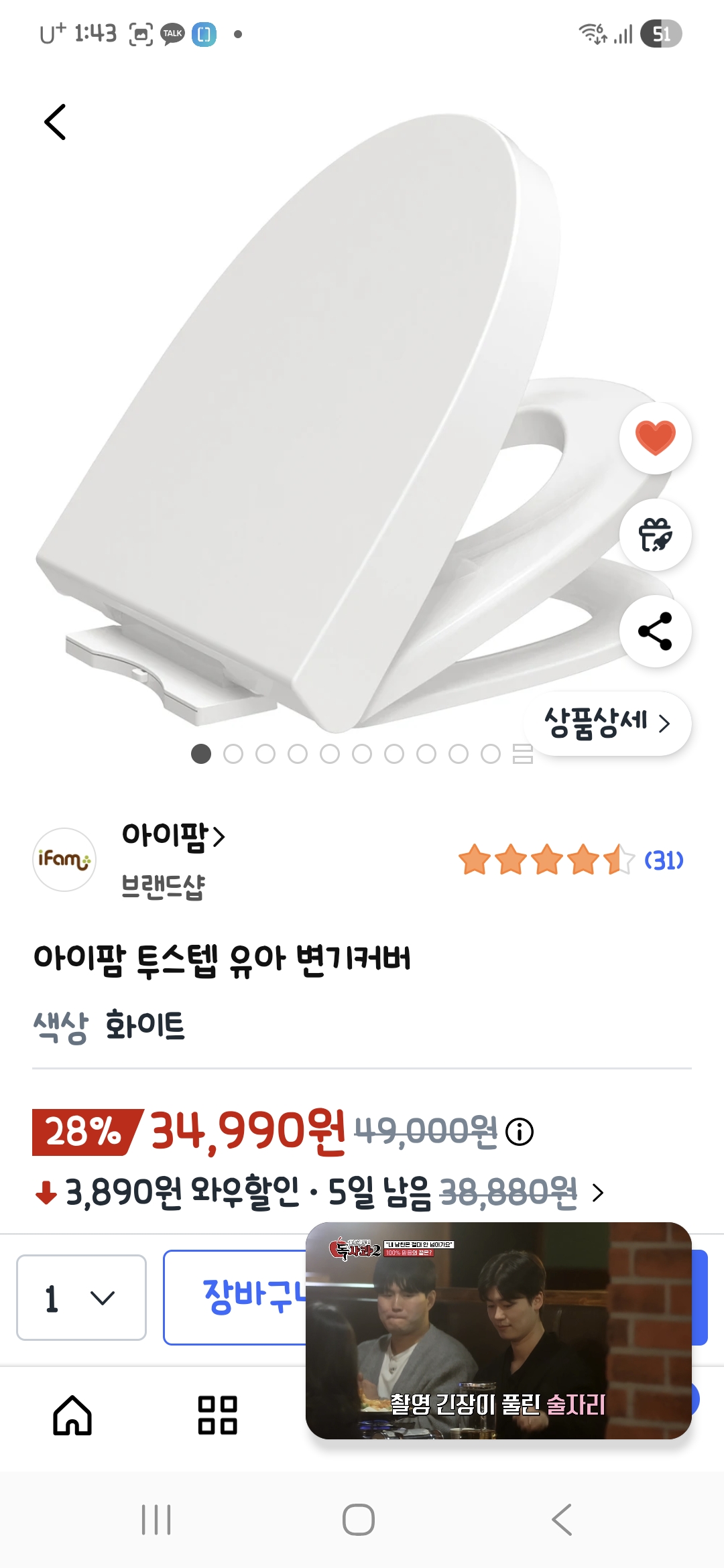Open 상품상세 product details
Image resolution: width=724 pixels, height=1568 pixels.
607,724
